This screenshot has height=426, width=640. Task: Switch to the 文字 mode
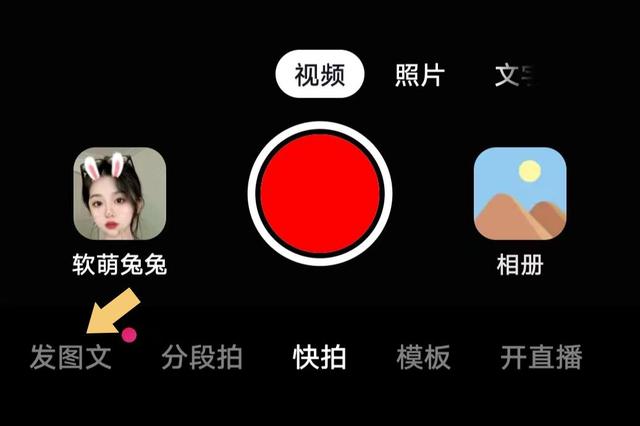coord(516,76)
